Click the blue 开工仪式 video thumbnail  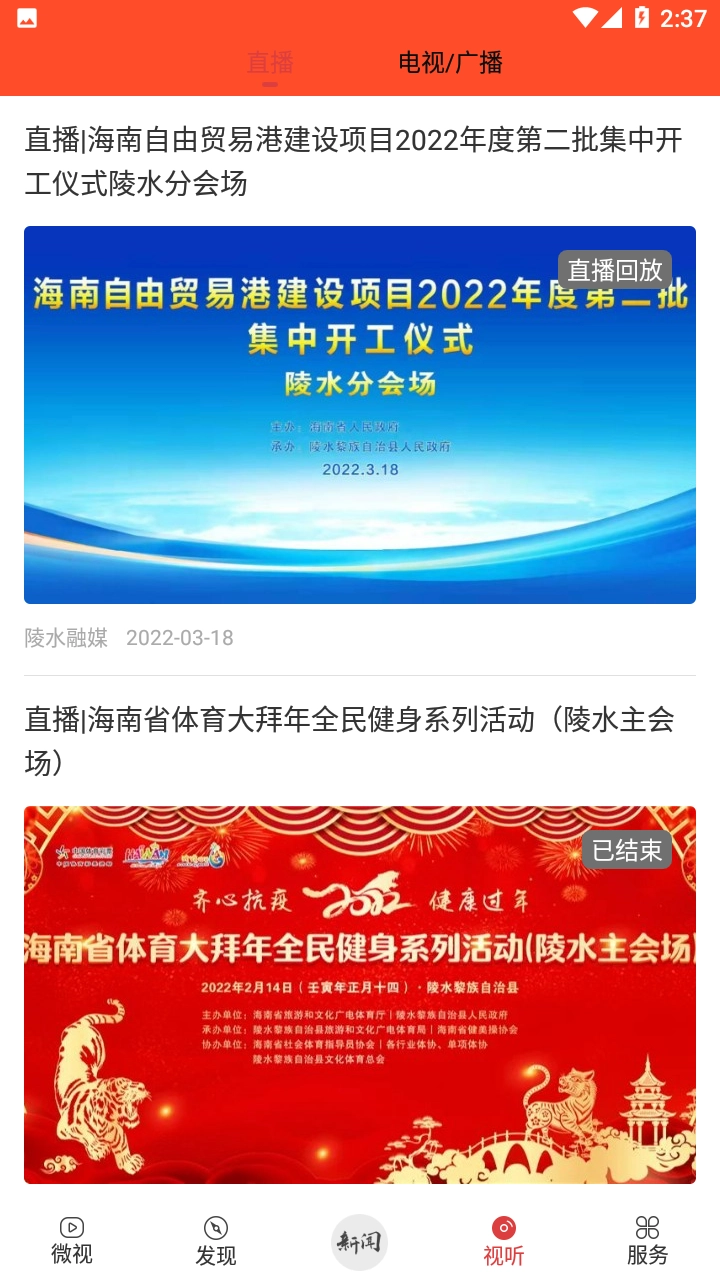360,415
